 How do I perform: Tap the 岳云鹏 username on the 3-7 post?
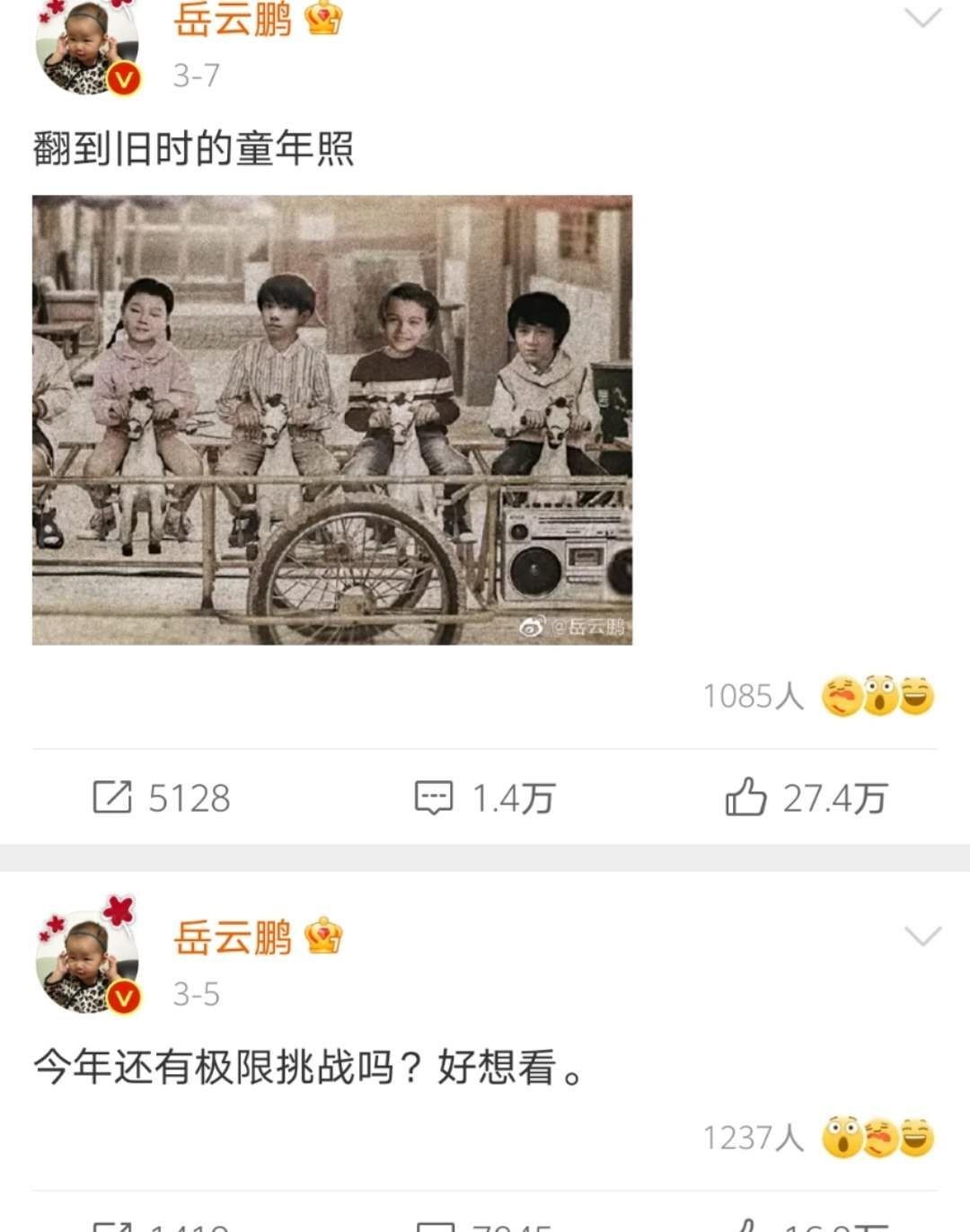click(x=232, y=18)
